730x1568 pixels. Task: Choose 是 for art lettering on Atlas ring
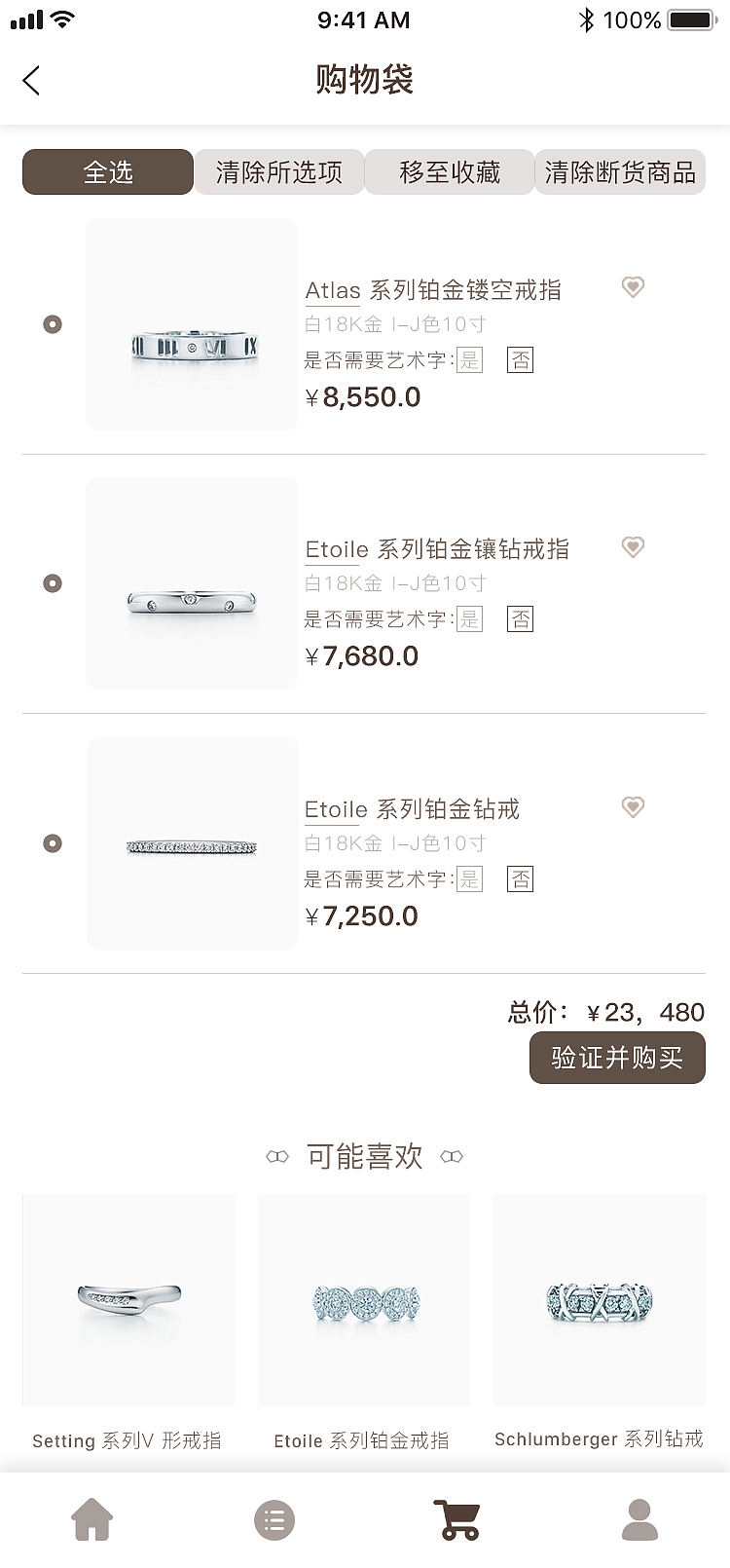[469, 360]
